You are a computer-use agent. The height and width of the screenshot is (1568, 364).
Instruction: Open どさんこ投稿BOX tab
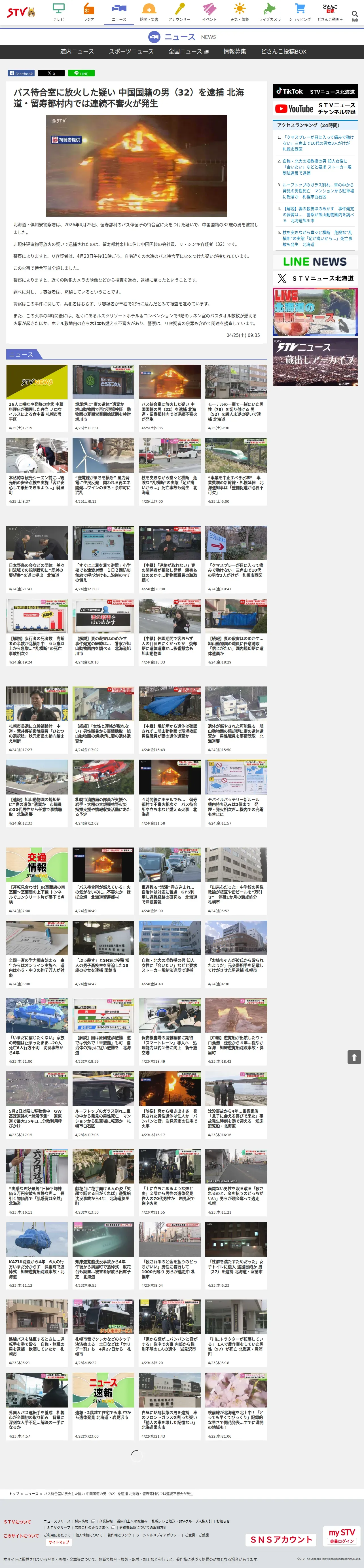(x=284, y=51)
